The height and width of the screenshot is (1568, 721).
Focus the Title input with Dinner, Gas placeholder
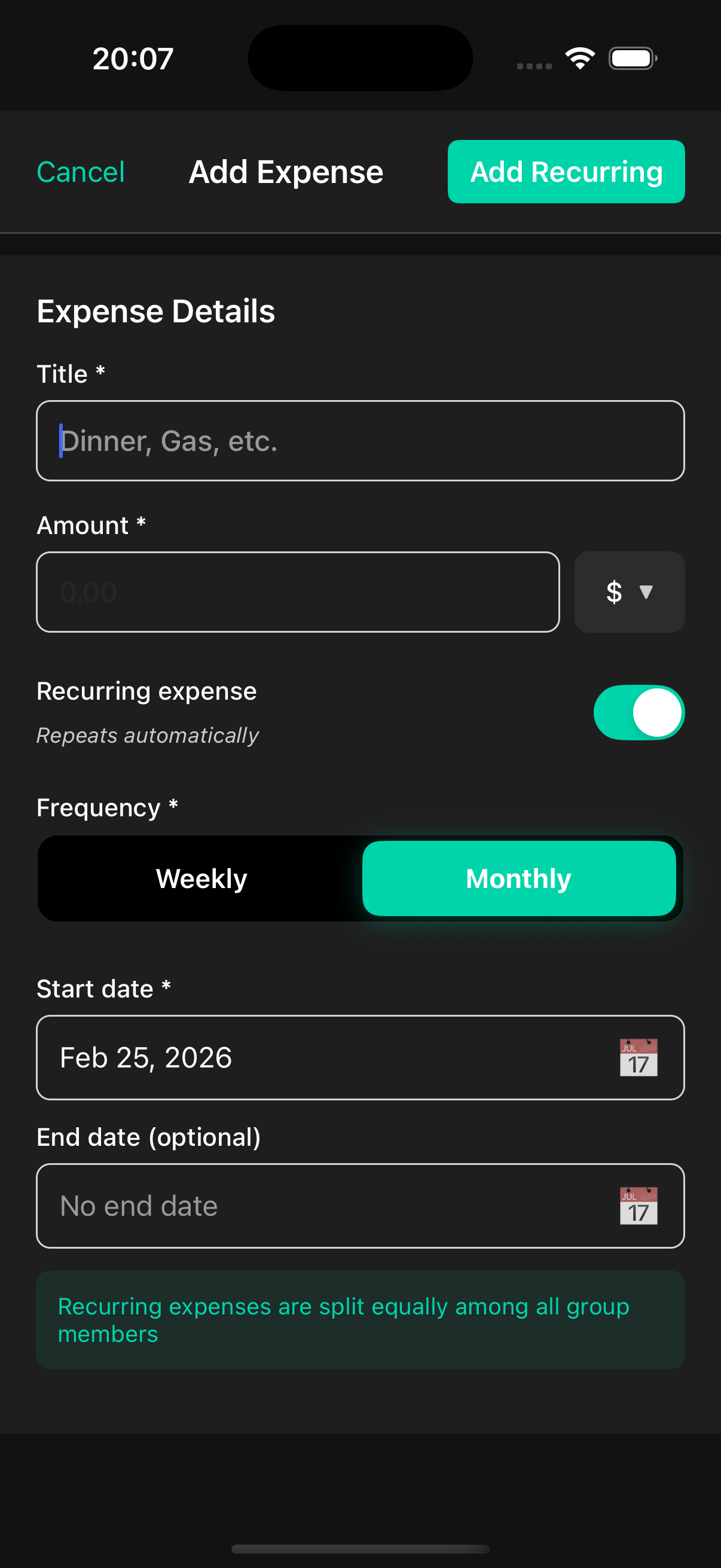coord(361,441)
